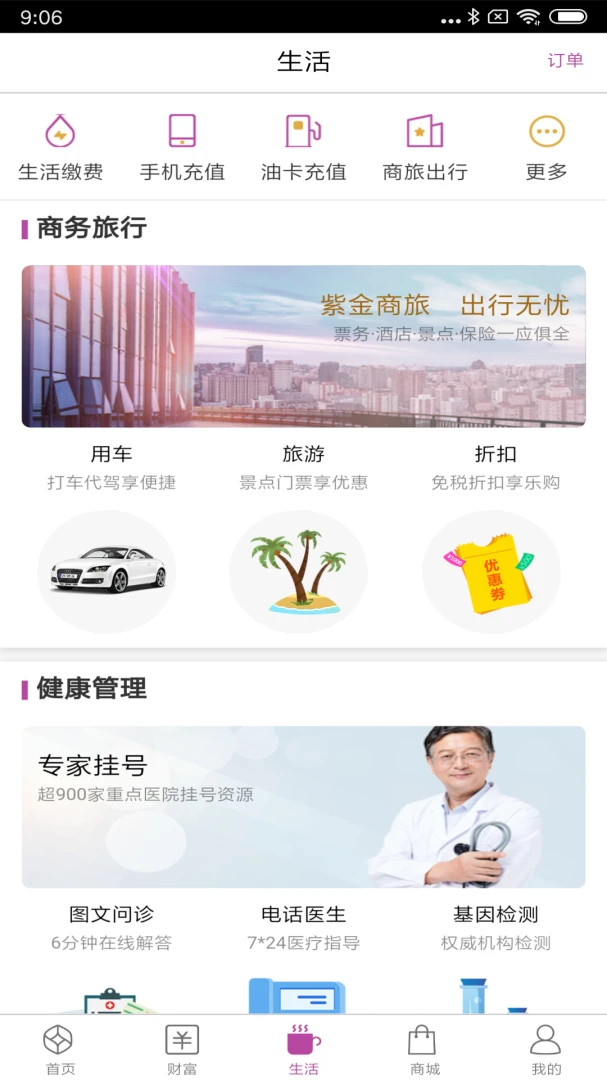Open 生活缴费 bill payment
The image size is (607, 1080).
(x=60, y=147)
